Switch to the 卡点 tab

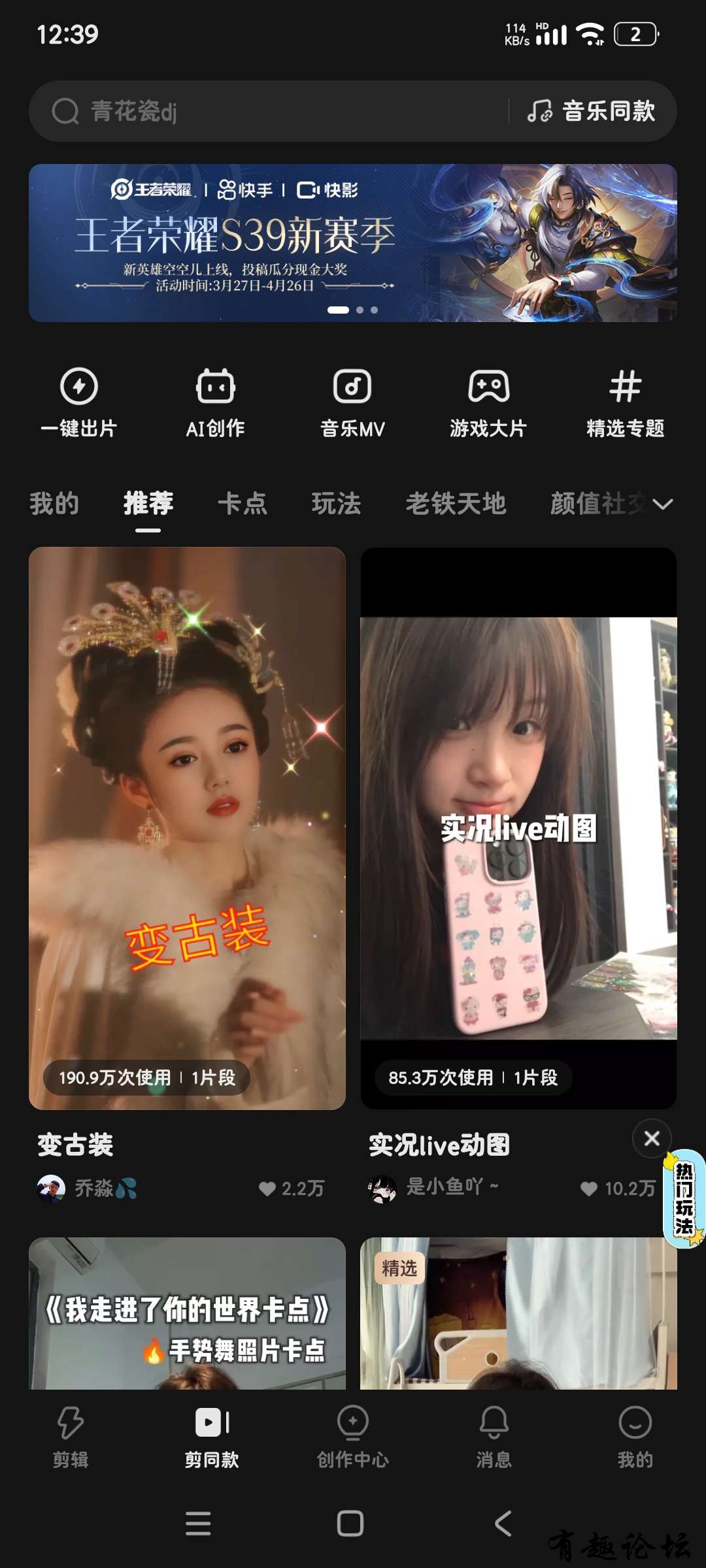pos(243,504)
